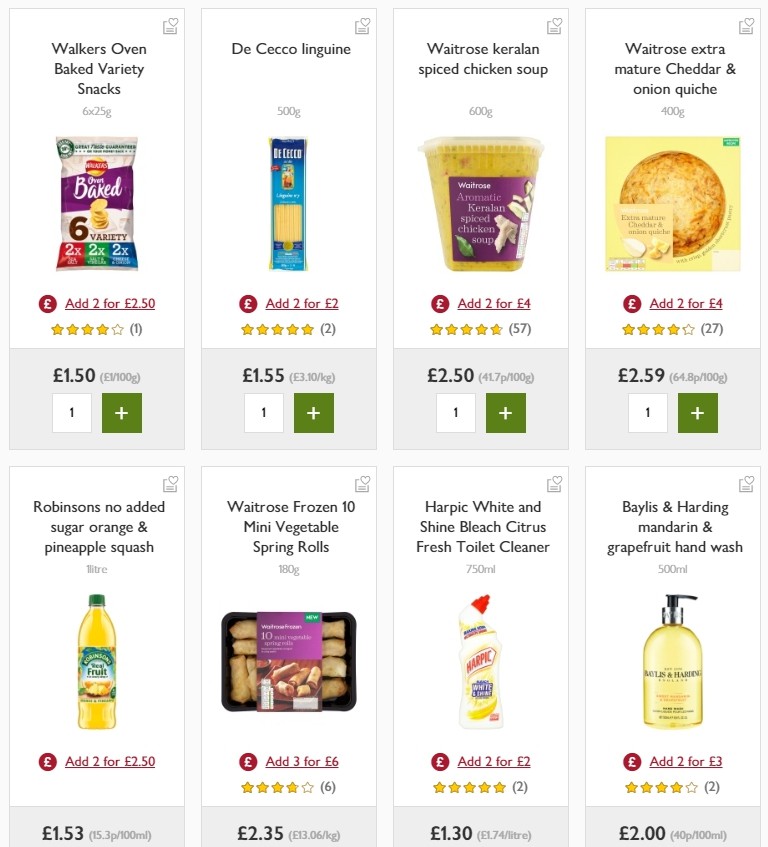Favourite the Baylis & Harding hand wash
The width and height of the screenshot is (768, 847).
746,483
